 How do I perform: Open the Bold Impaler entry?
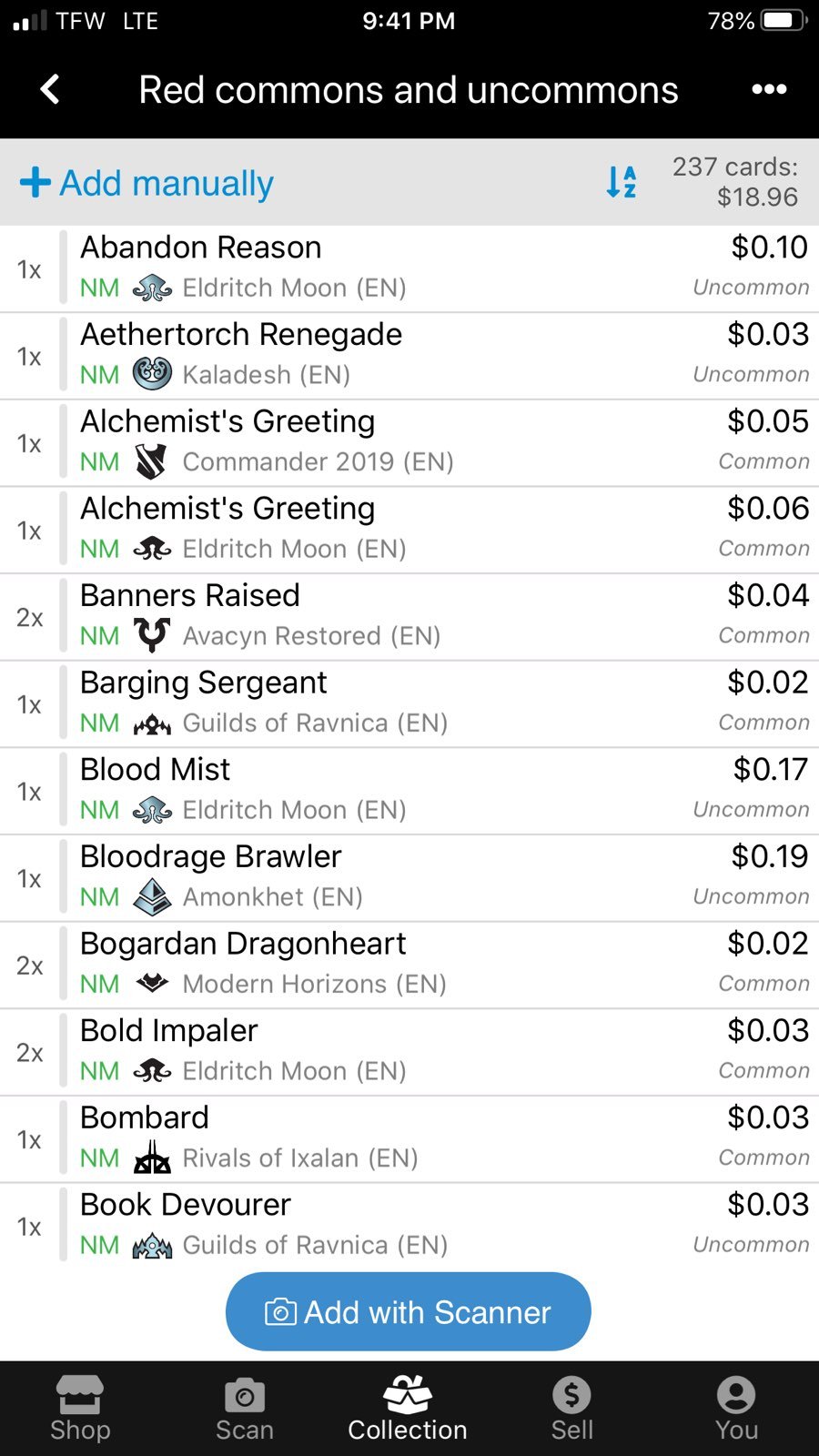click(x=409, y=1053)
